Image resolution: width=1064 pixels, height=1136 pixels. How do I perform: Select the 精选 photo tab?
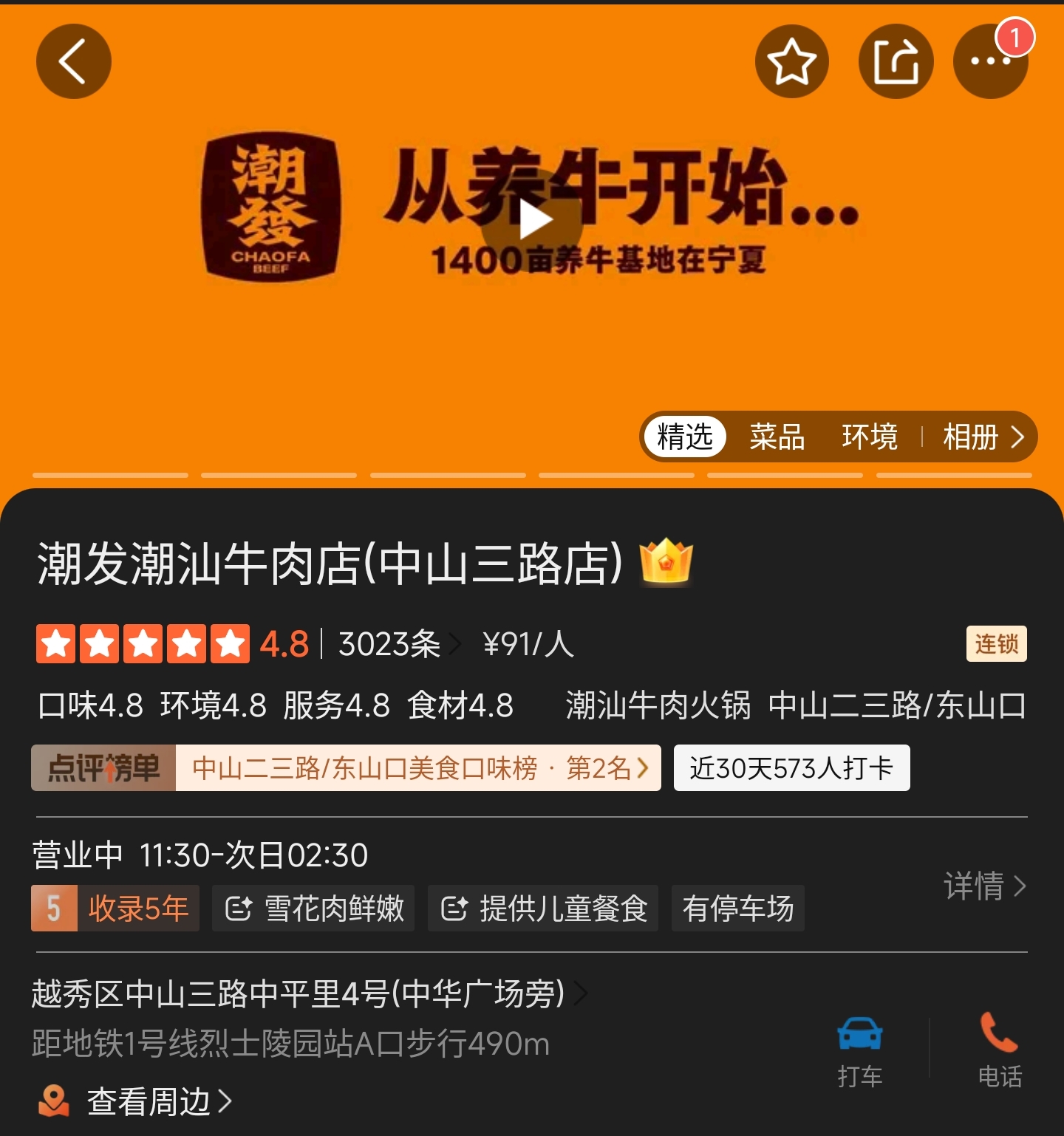(x=684, y=437)
